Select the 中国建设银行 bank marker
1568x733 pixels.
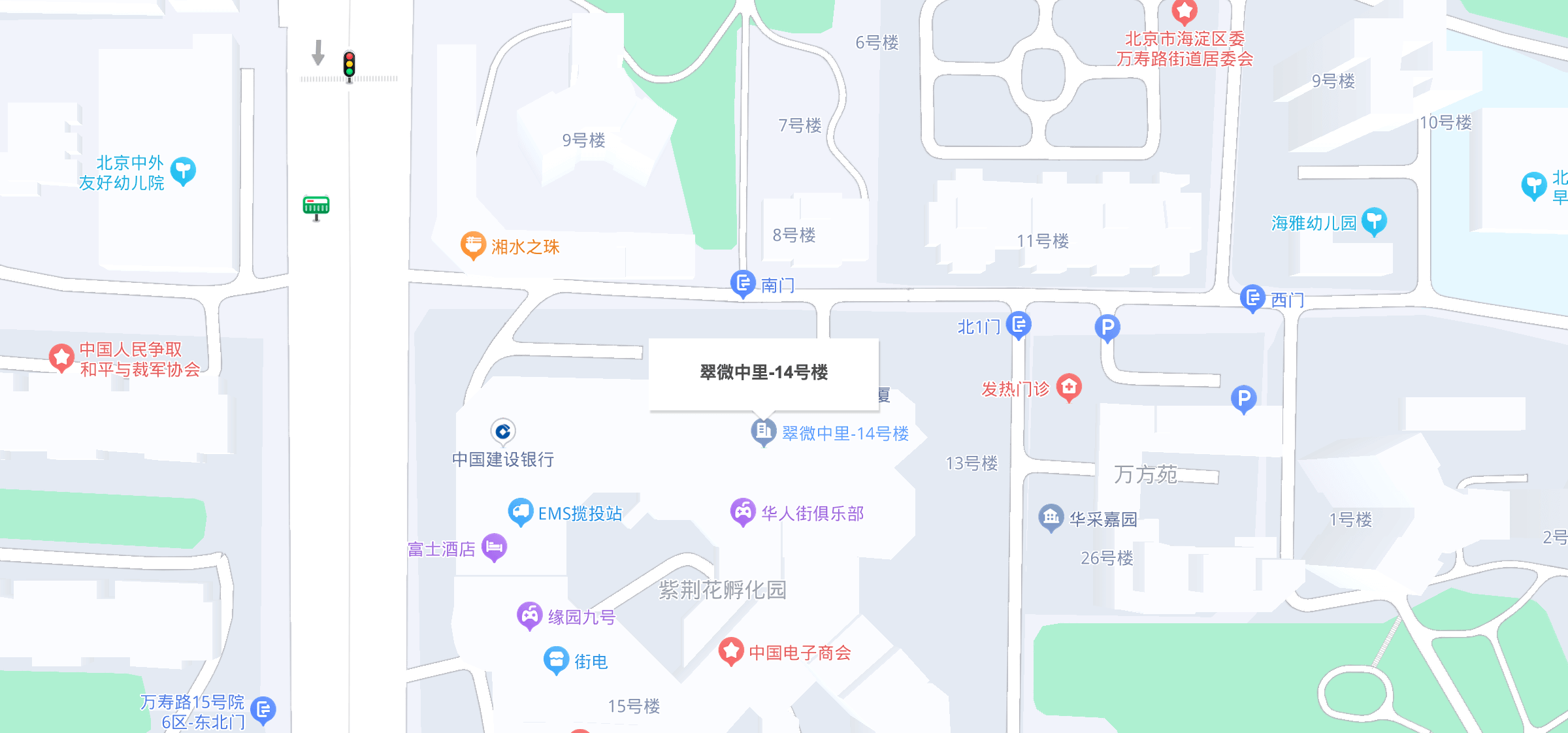point(502,432)
